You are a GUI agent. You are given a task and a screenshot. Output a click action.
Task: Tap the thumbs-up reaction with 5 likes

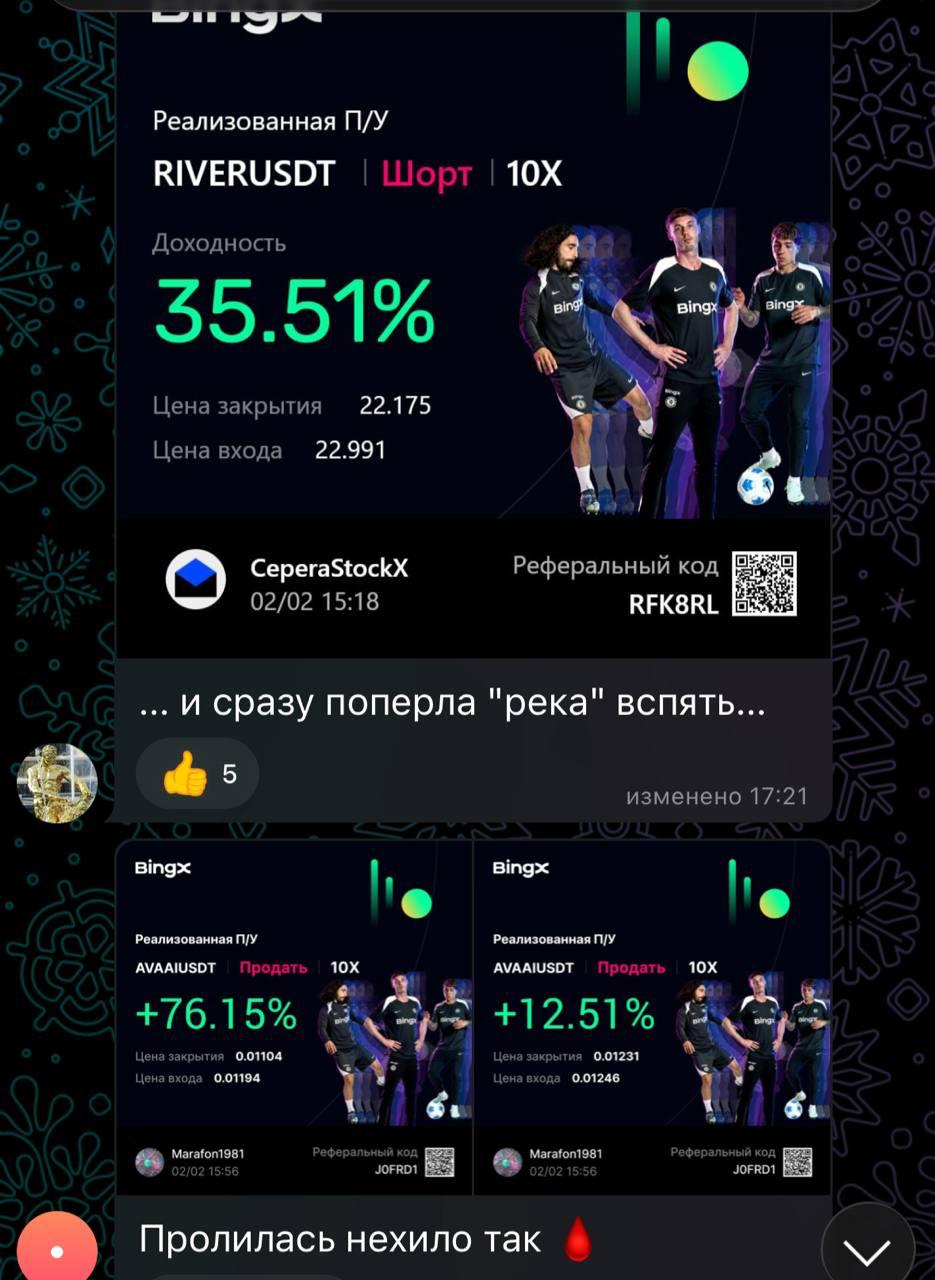[x=198, y=774]
